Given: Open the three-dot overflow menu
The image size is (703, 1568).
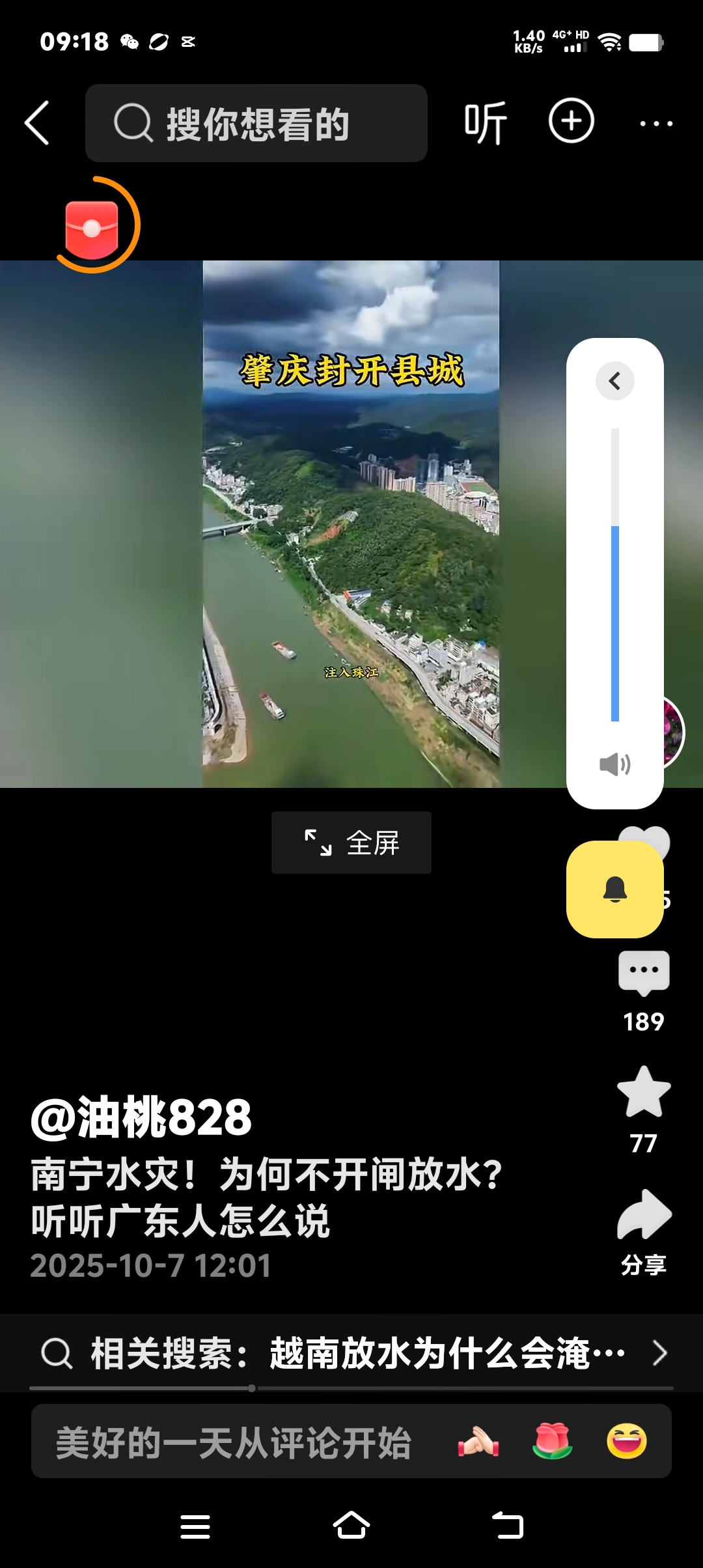Looking at the screenshot, I should point(655,123).
